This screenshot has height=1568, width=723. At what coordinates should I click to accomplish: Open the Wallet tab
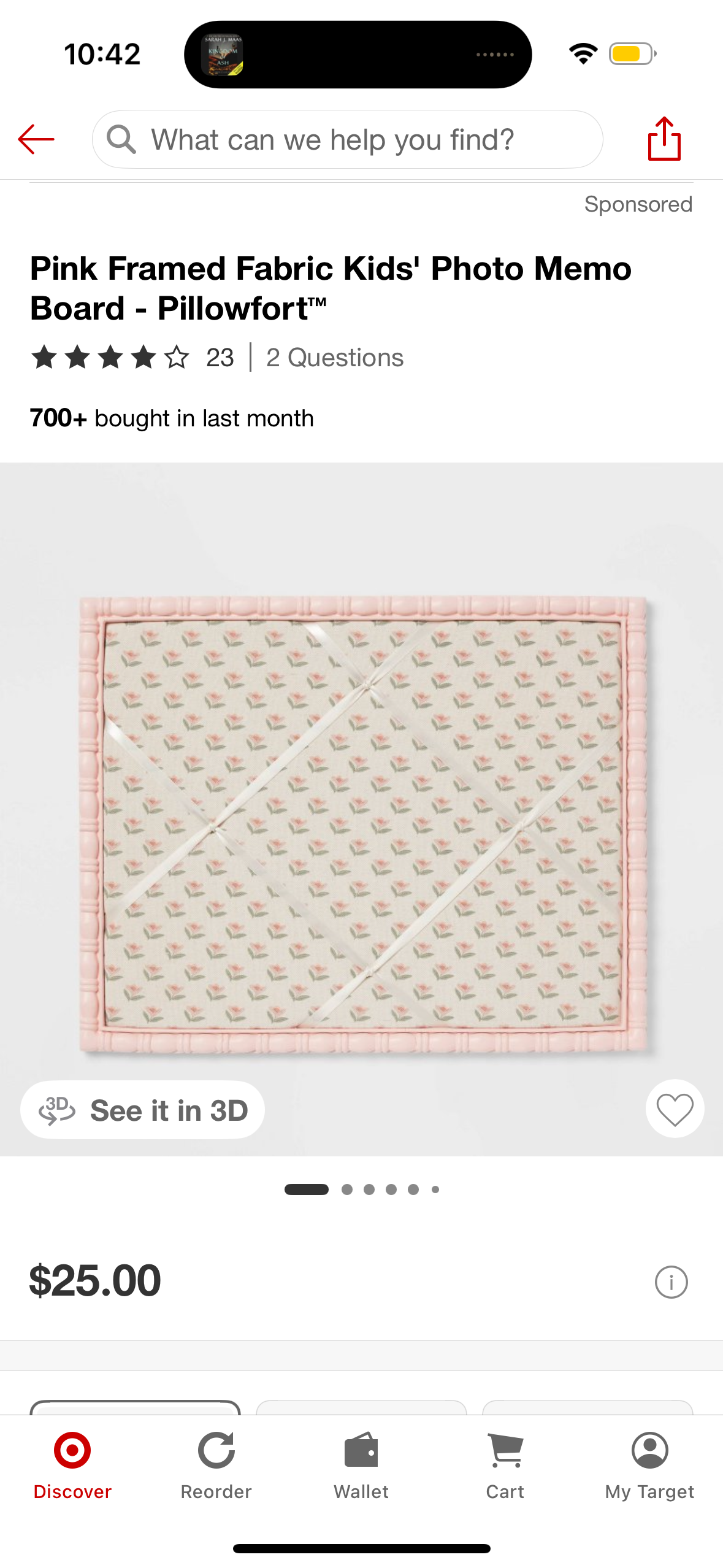[361, 1465]
